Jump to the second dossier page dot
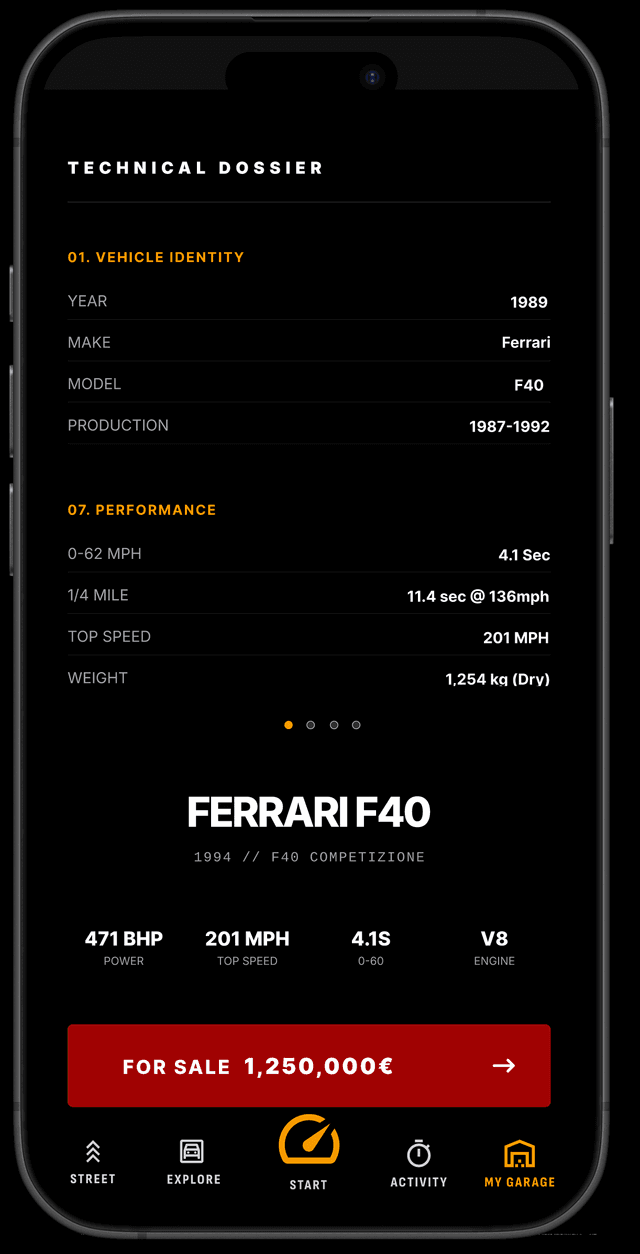Screen dimensions: 640x1254 311,725
